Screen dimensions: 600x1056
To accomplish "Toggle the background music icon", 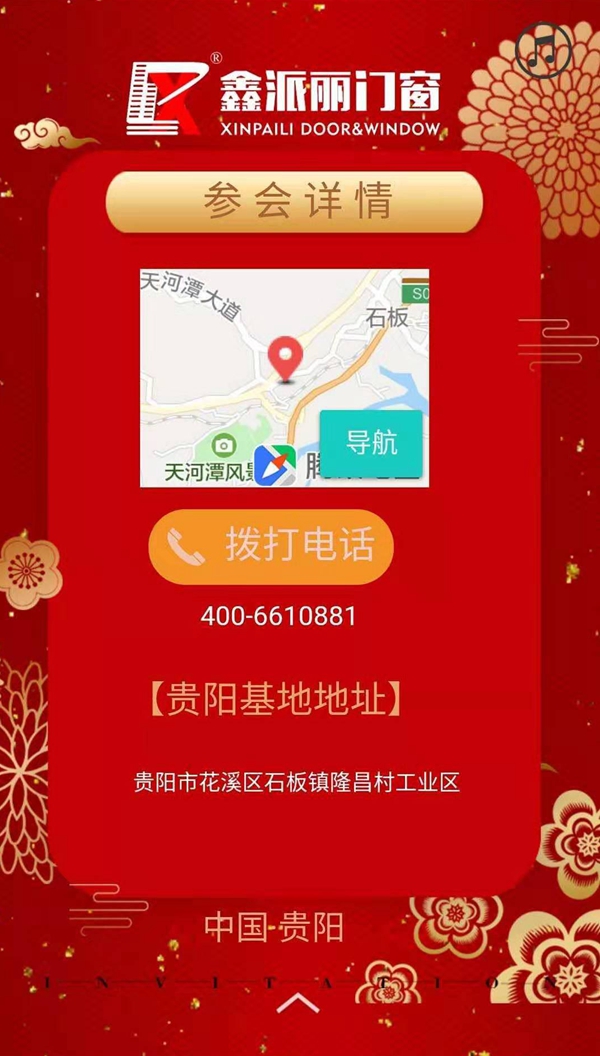I will coord(543,50).
